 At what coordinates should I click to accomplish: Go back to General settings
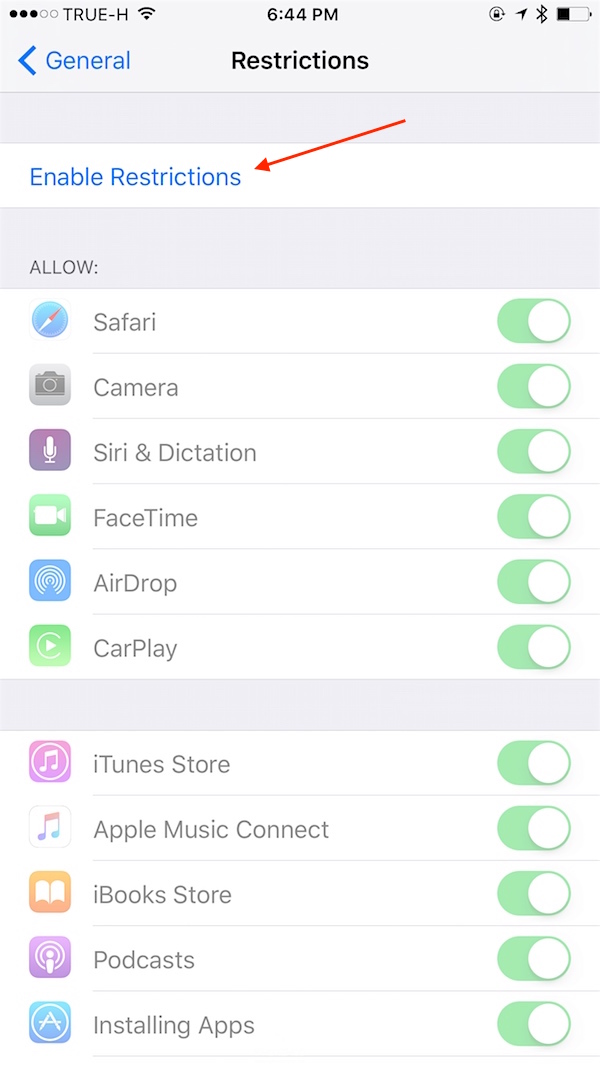(x=75, y=60)
